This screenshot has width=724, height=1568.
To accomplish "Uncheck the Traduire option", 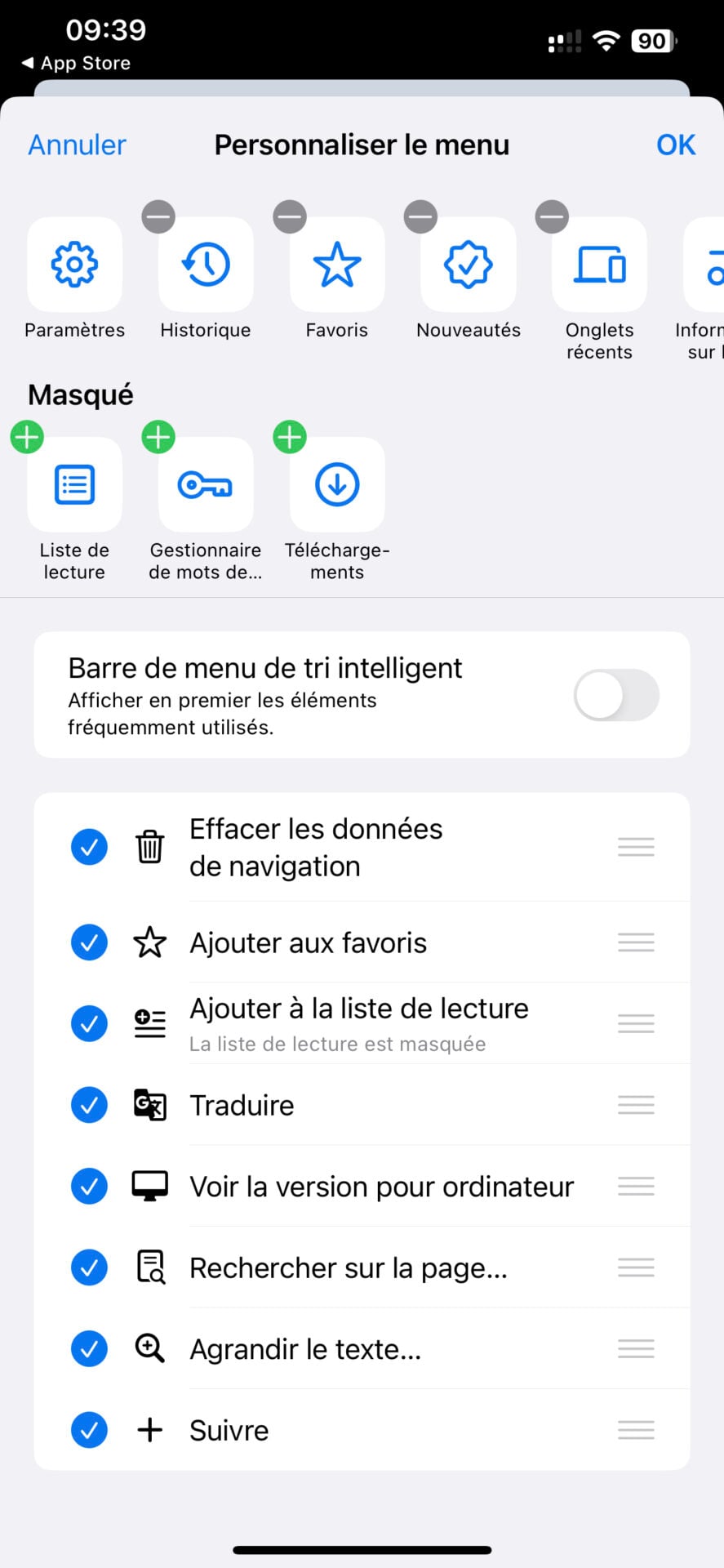I will pyautogui.click(x=89, y=1105).
